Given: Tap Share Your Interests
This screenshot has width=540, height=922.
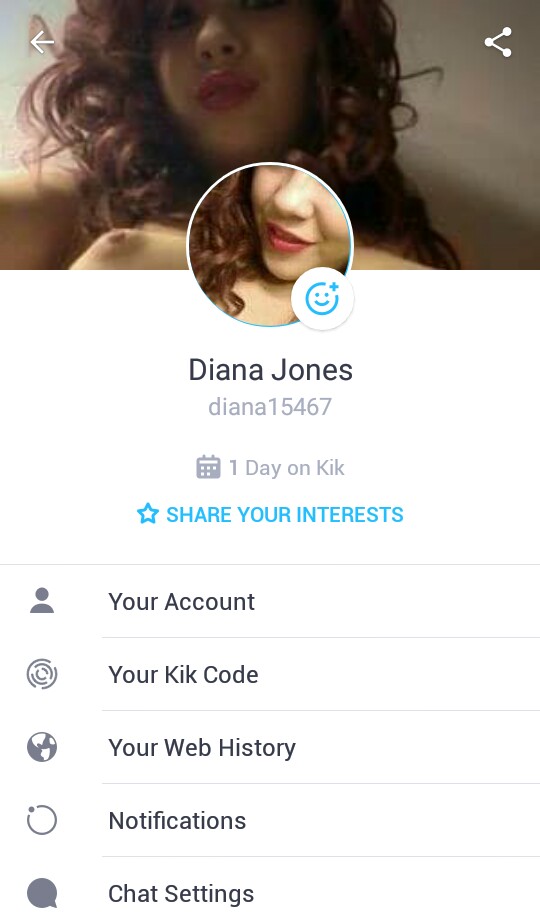Looking at the screenshot, I should coord(270,514).
